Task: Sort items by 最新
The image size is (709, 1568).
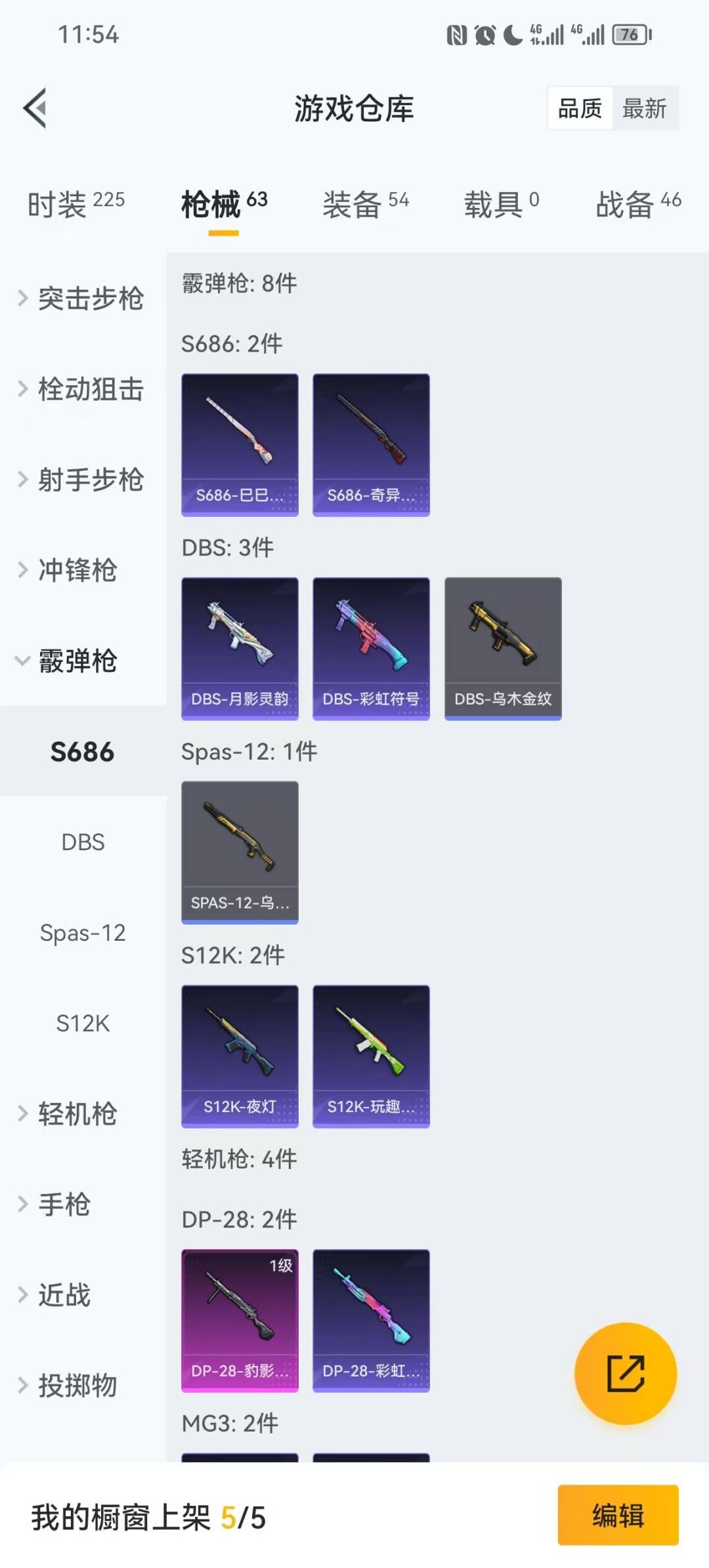Action: pyautogui.click(x=644, y=108)
